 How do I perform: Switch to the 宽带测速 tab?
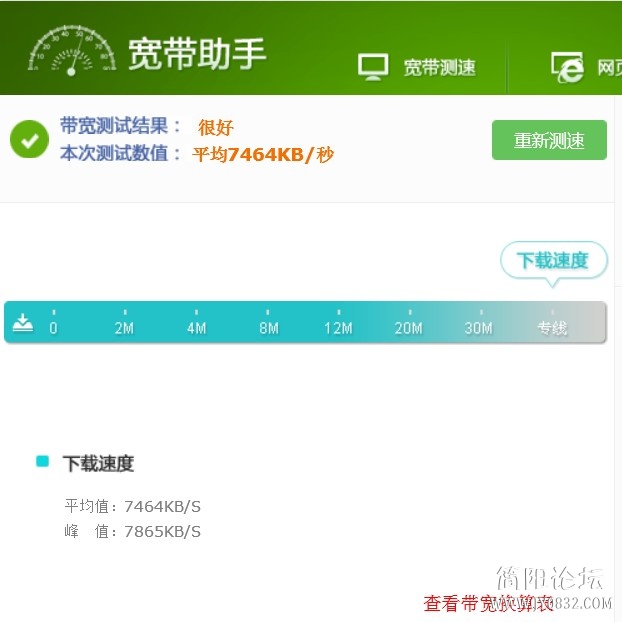tap(418, 67)
